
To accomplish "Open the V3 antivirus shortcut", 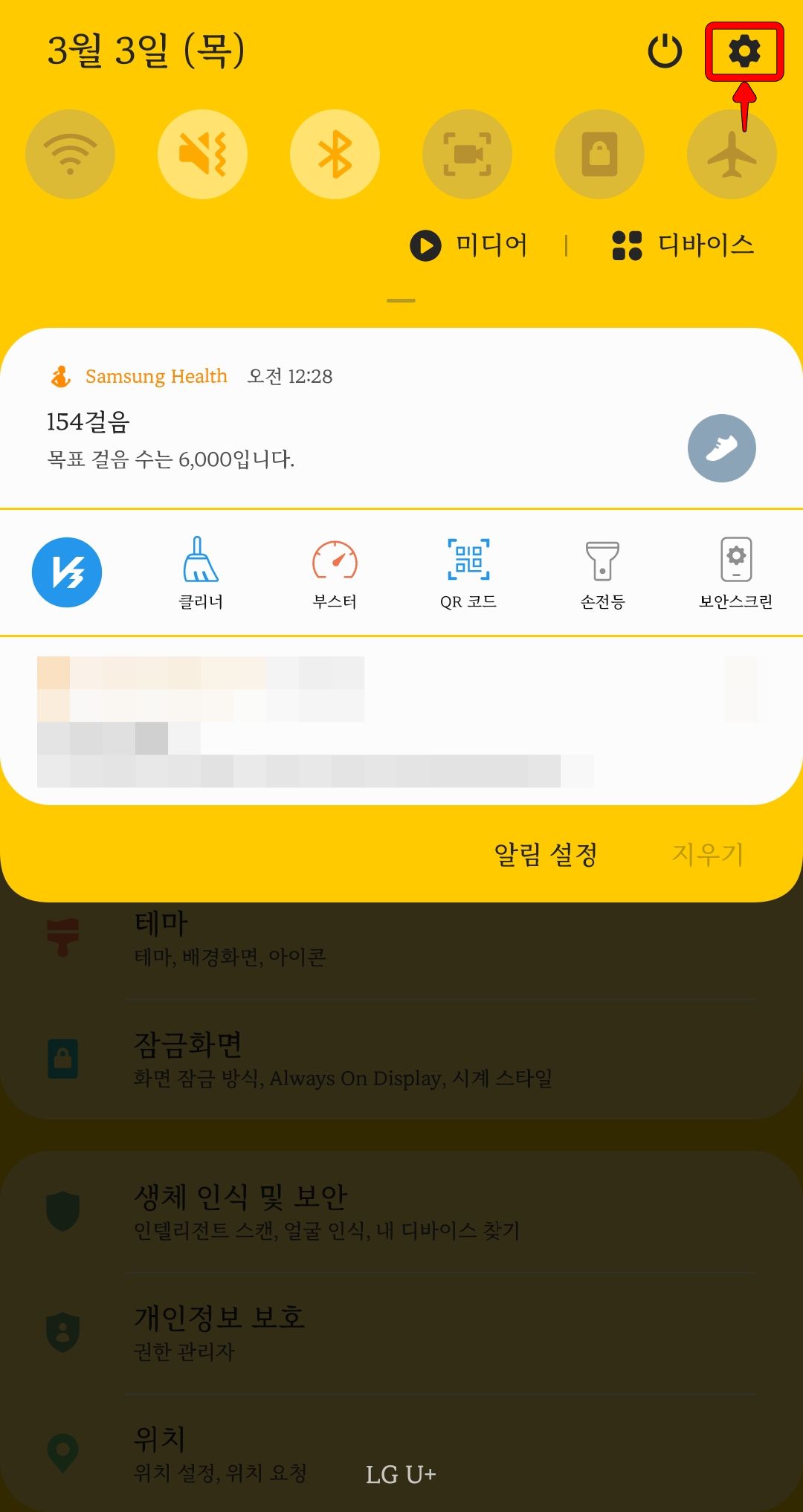I will 67,572.
